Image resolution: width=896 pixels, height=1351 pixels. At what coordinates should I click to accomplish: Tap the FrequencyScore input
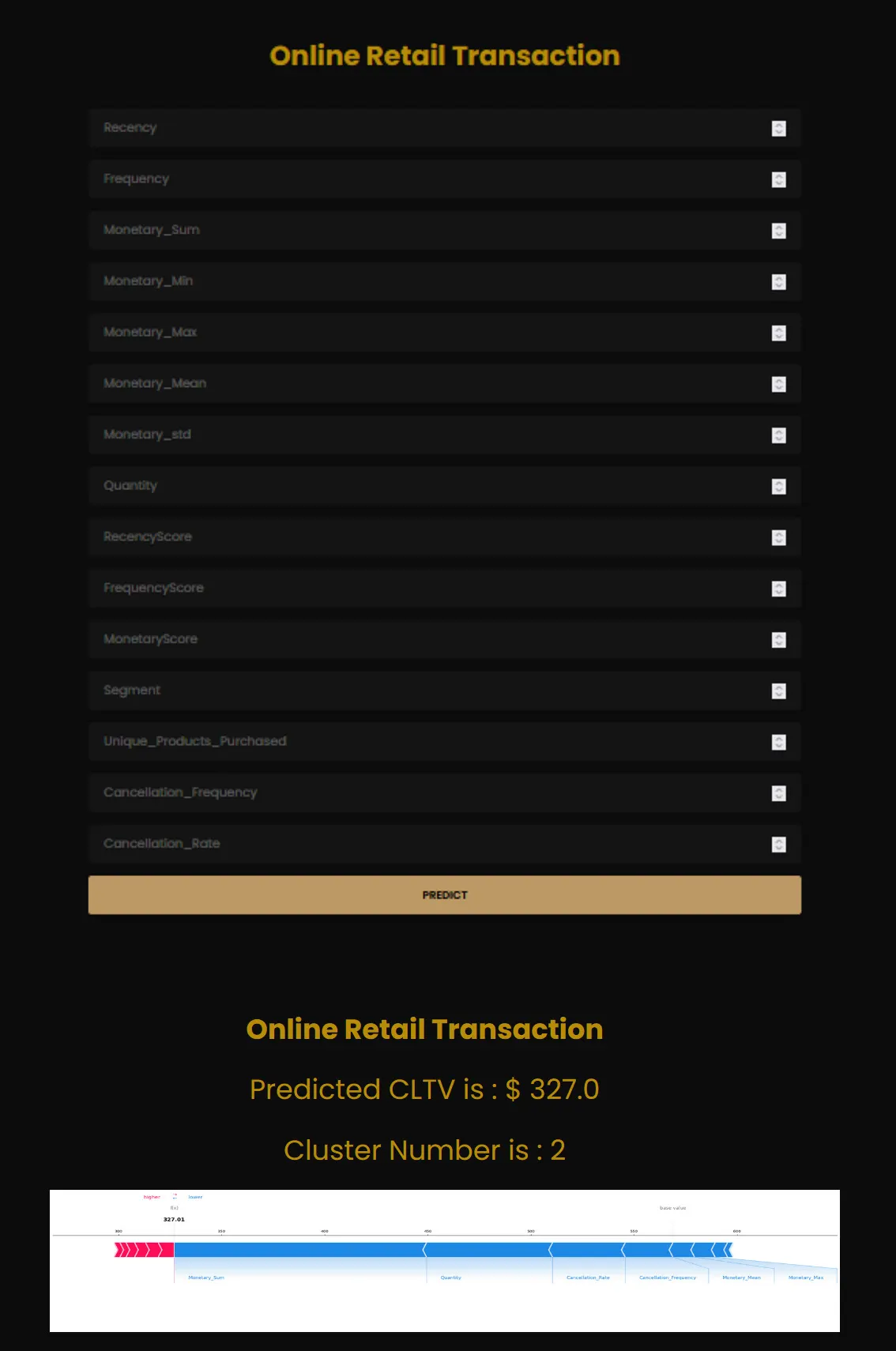coord(427,589)
